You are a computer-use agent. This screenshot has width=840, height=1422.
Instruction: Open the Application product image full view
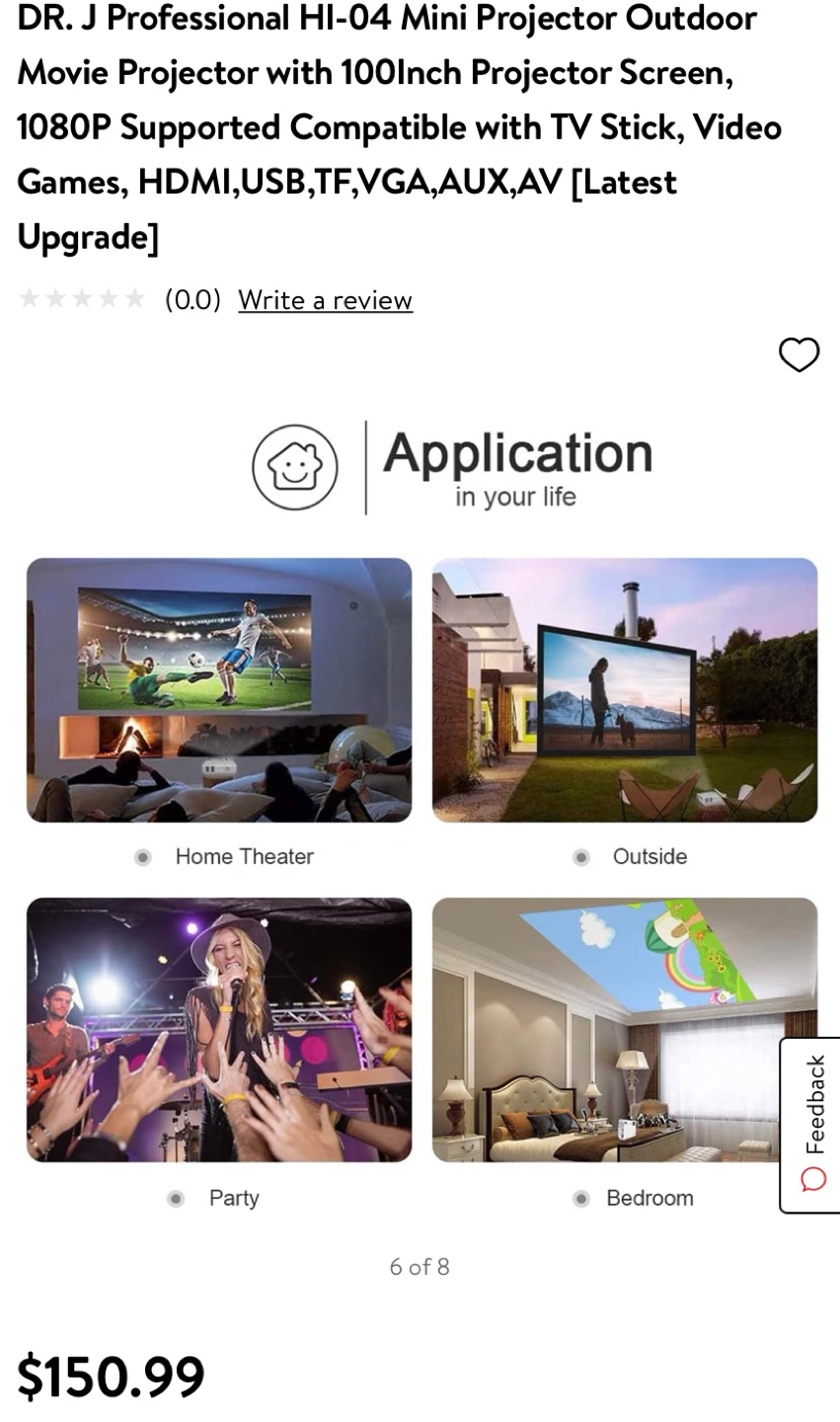tap(421, 810)
